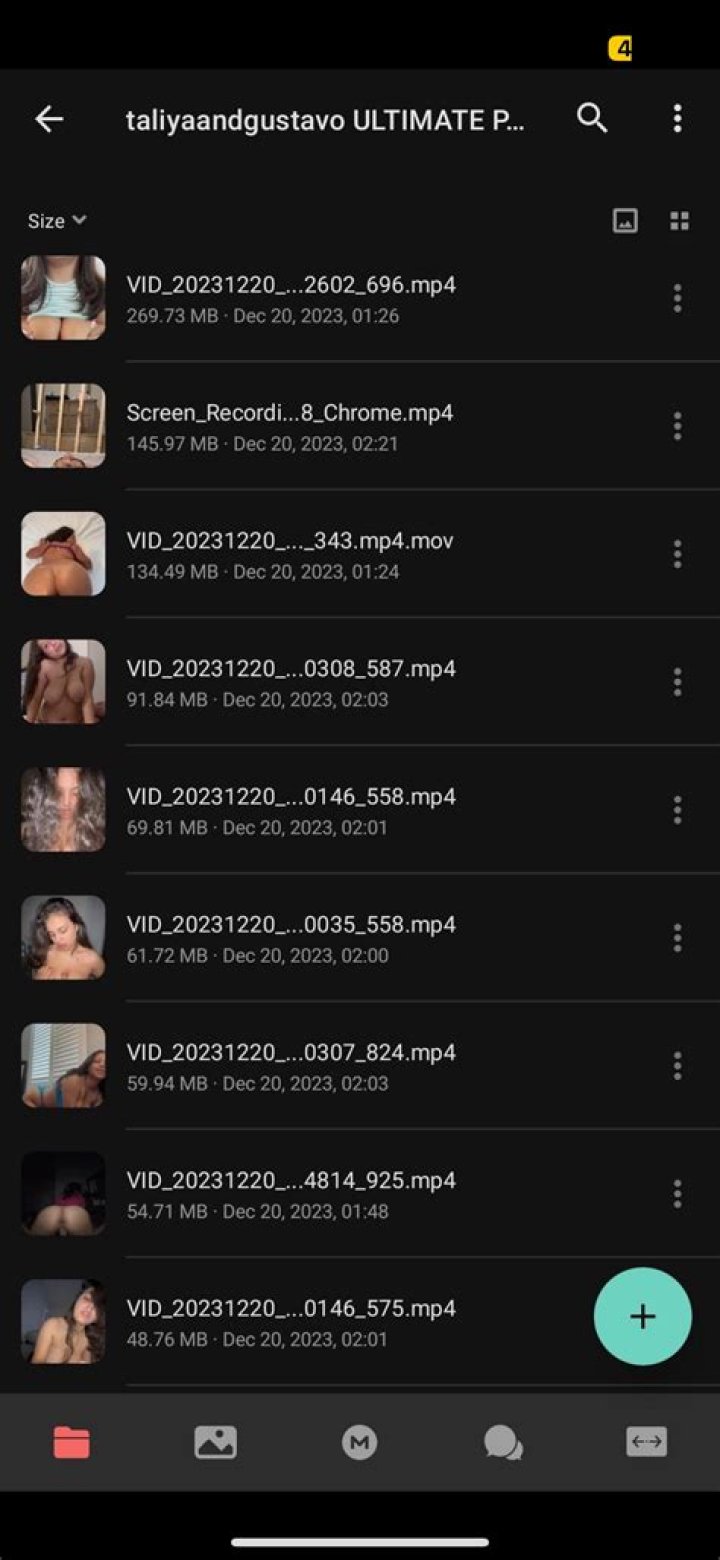The height and width of the screenshot is (1560, 720).
Task: Switch to the photos tab
Action: click(x=215, y=1442)
